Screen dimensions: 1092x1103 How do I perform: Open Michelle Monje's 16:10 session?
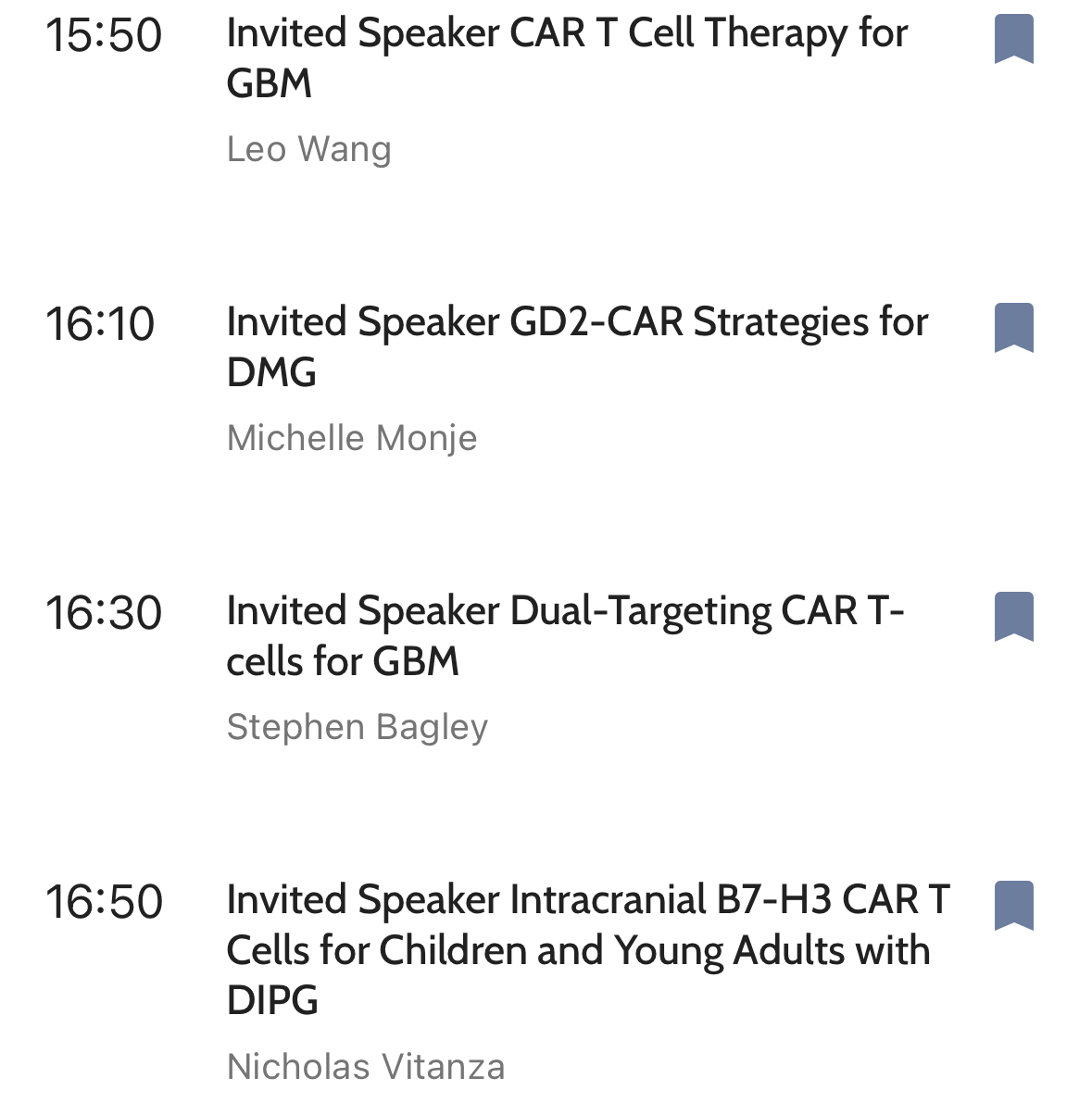tap(576, 347)
